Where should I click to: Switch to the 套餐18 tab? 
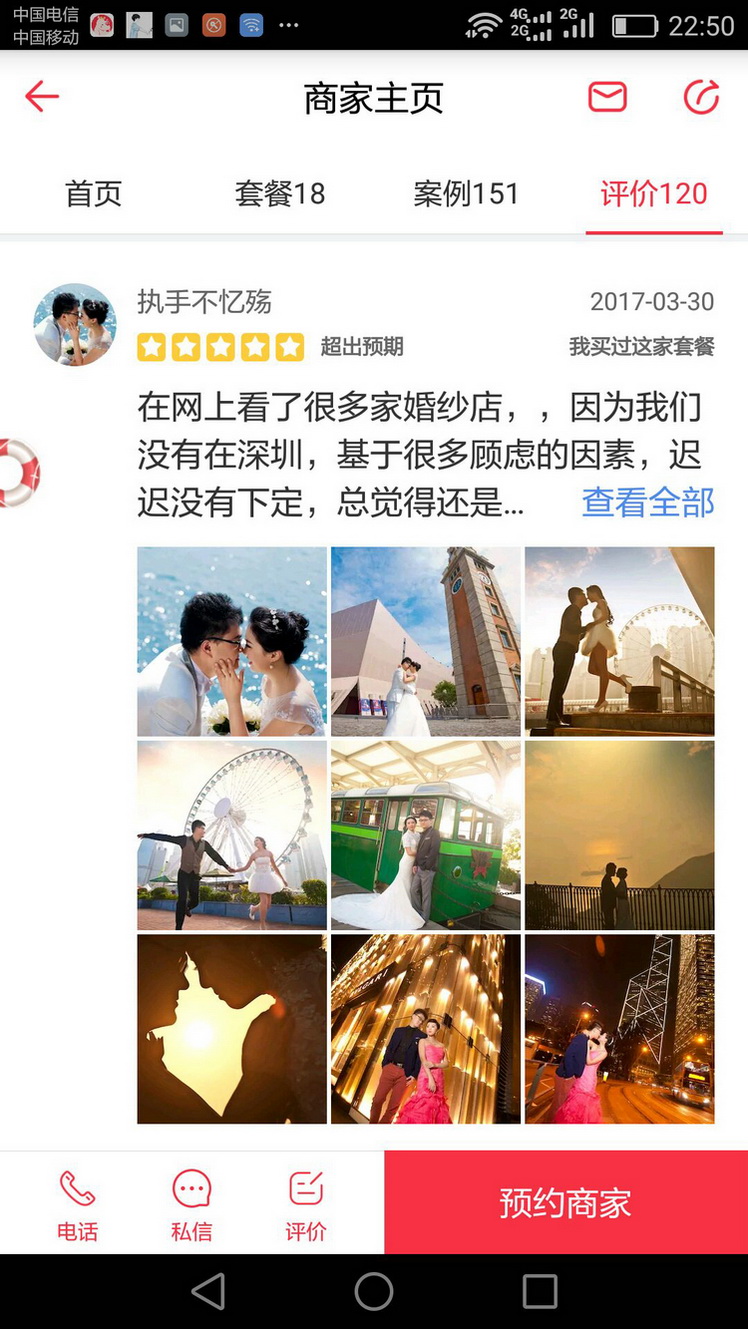[280, 193]
